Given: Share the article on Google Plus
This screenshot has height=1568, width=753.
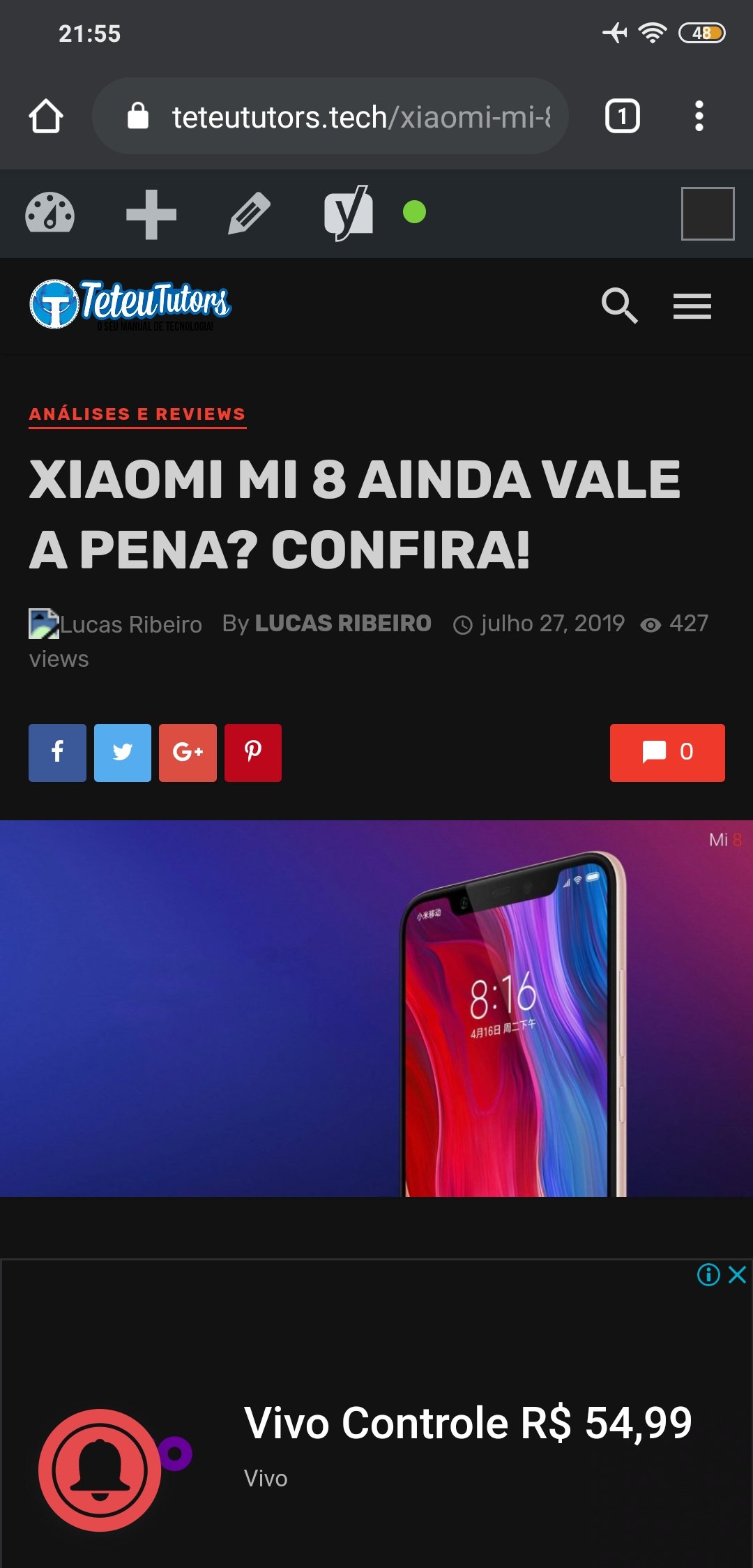Looking at the screenshot, I should [188, 753].
